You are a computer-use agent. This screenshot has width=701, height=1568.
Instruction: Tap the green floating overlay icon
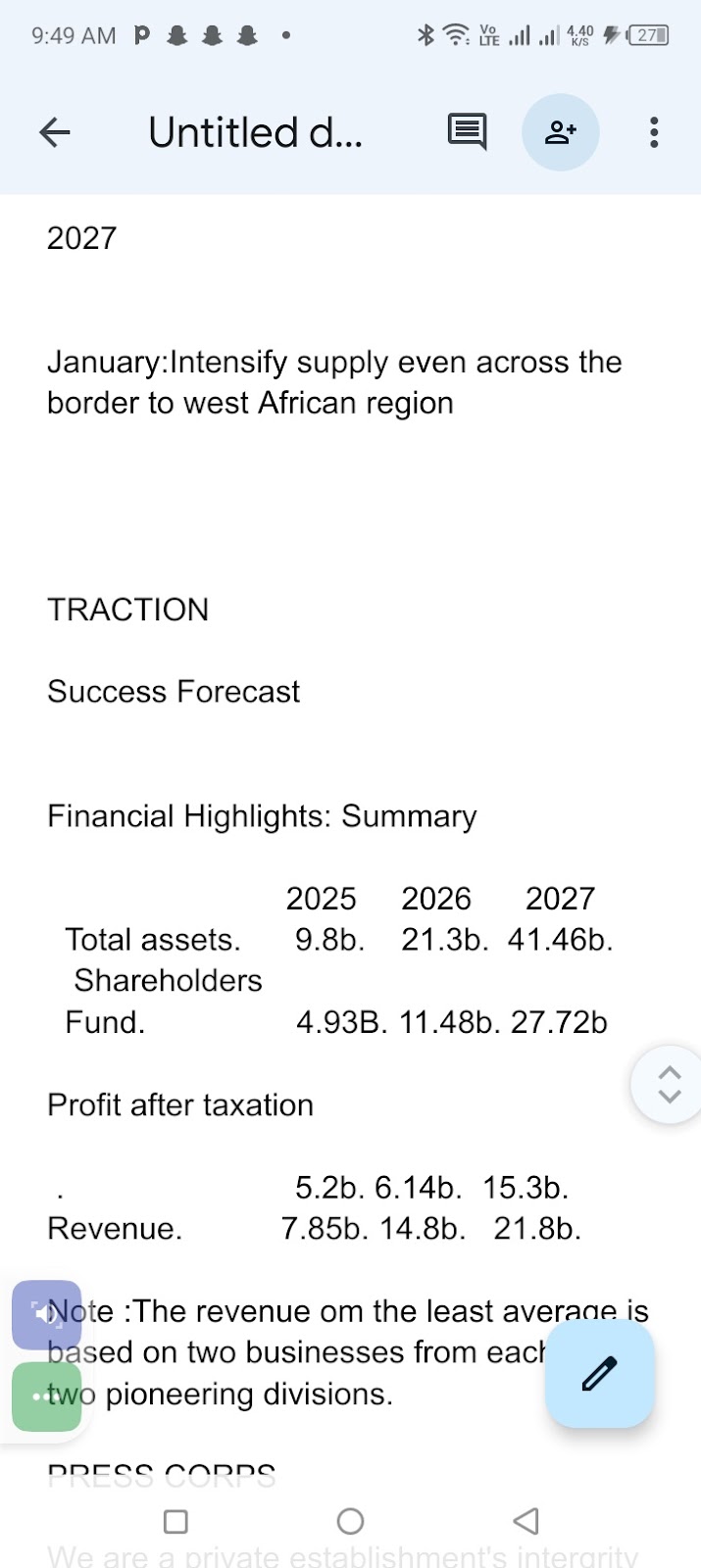[46, 1396]
